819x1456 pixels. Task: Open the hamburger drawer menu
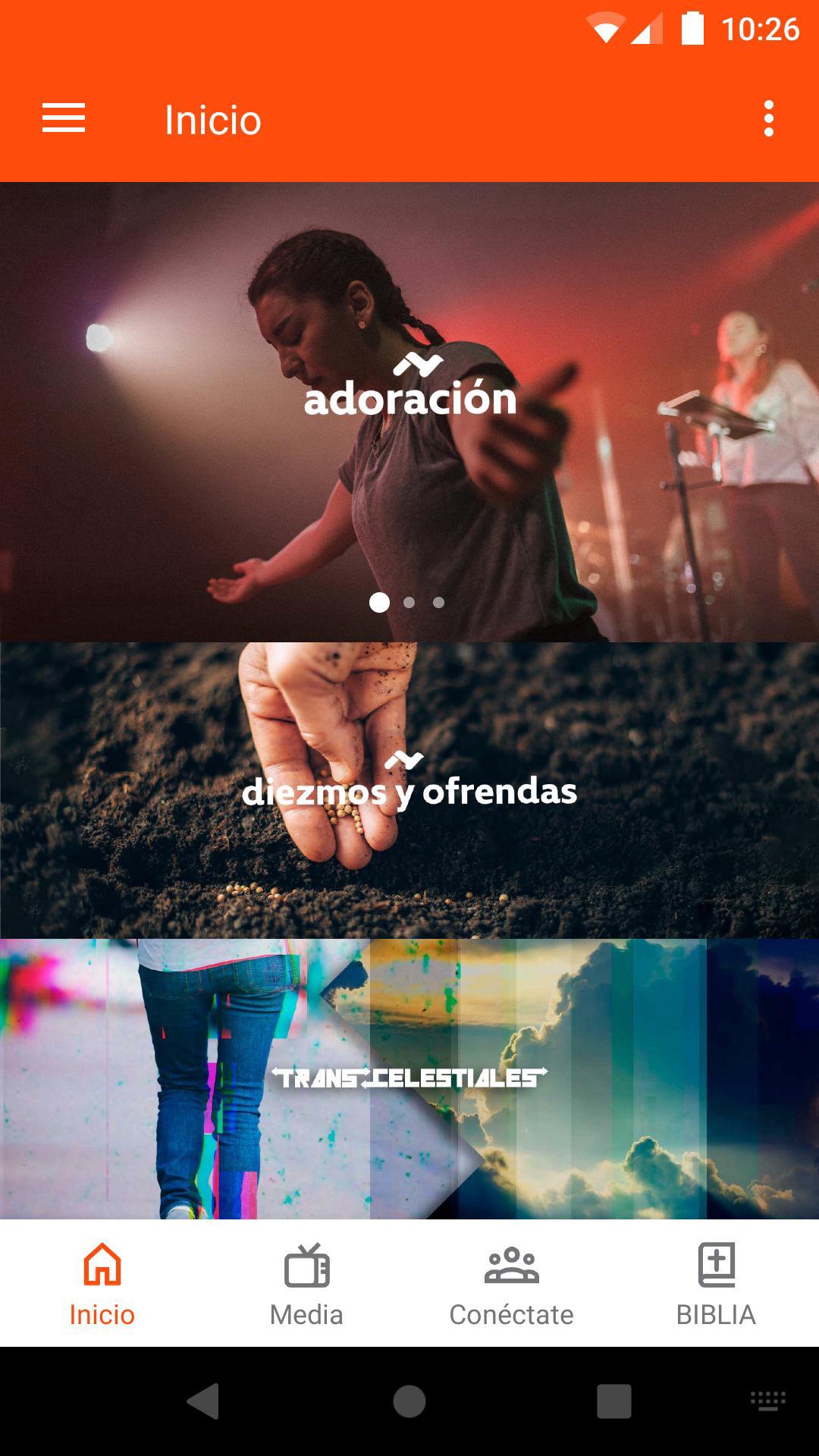tap(64, 119)
